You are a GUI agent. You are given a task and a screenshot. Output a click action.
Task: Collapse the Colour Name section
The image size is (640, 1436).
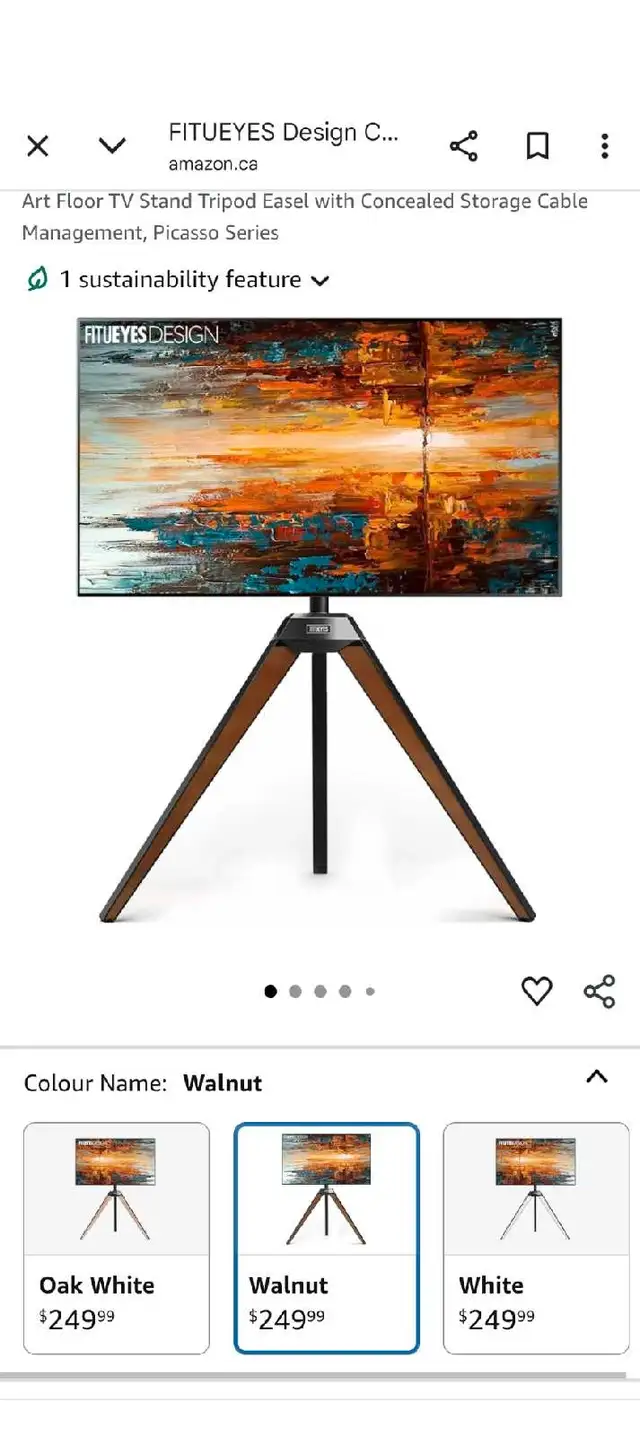coord(596,1077)
